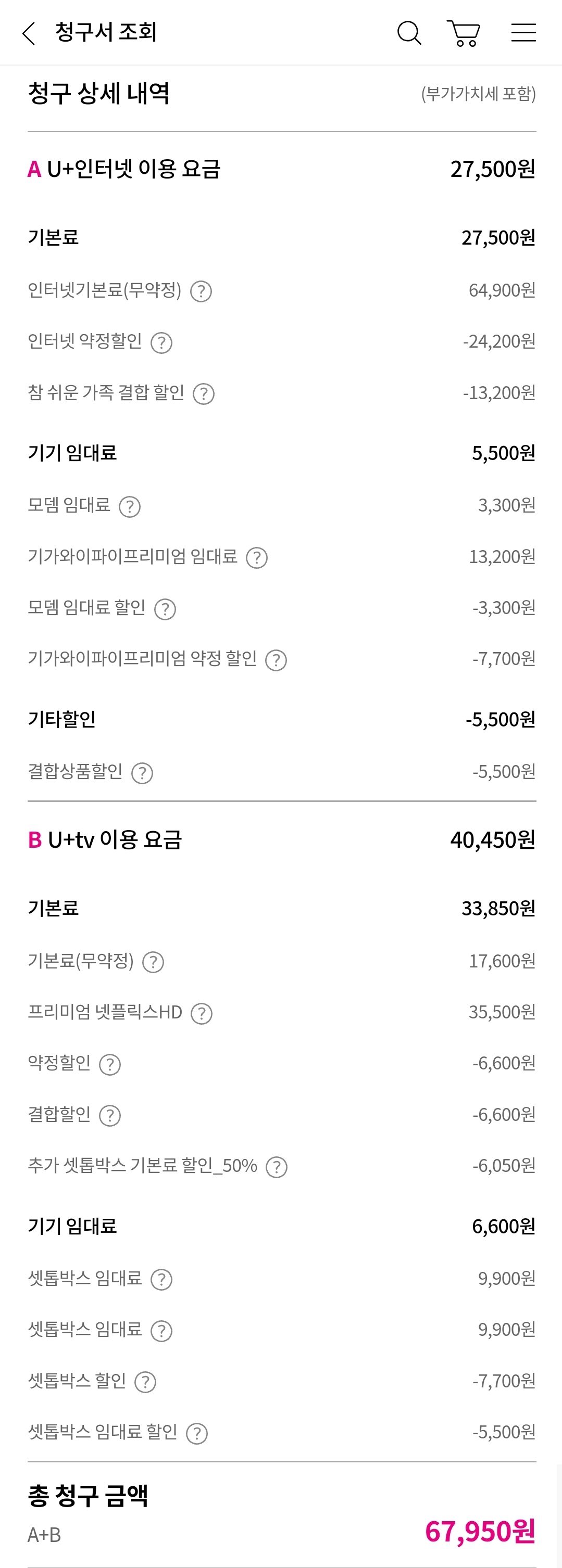
Task: Explain 기가와이파이프리미엄 약정 할인 via help icon
Action: [276, 660]
